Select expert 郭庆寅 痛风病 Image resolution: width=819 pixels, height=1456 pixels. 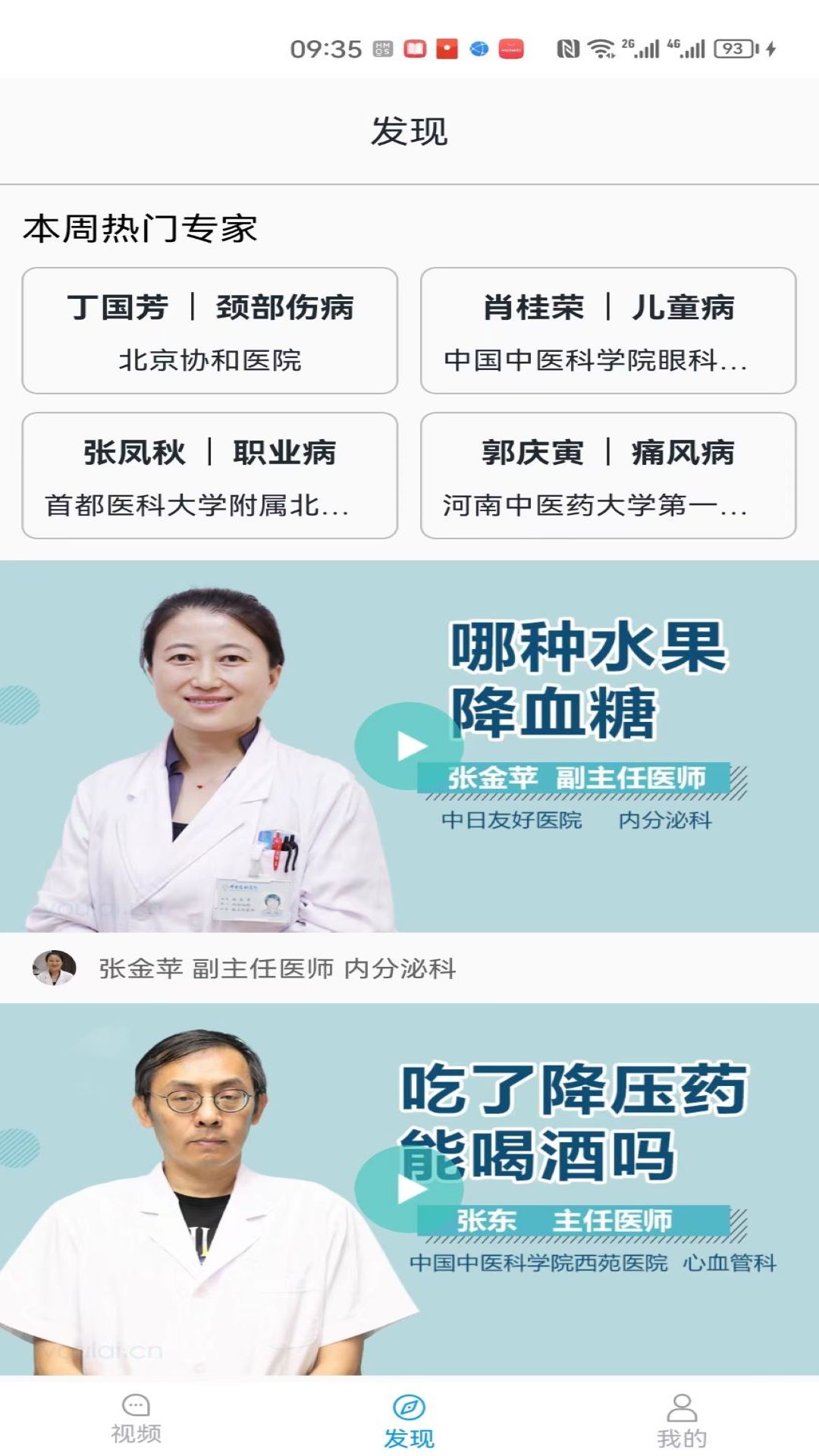(608, 475)
